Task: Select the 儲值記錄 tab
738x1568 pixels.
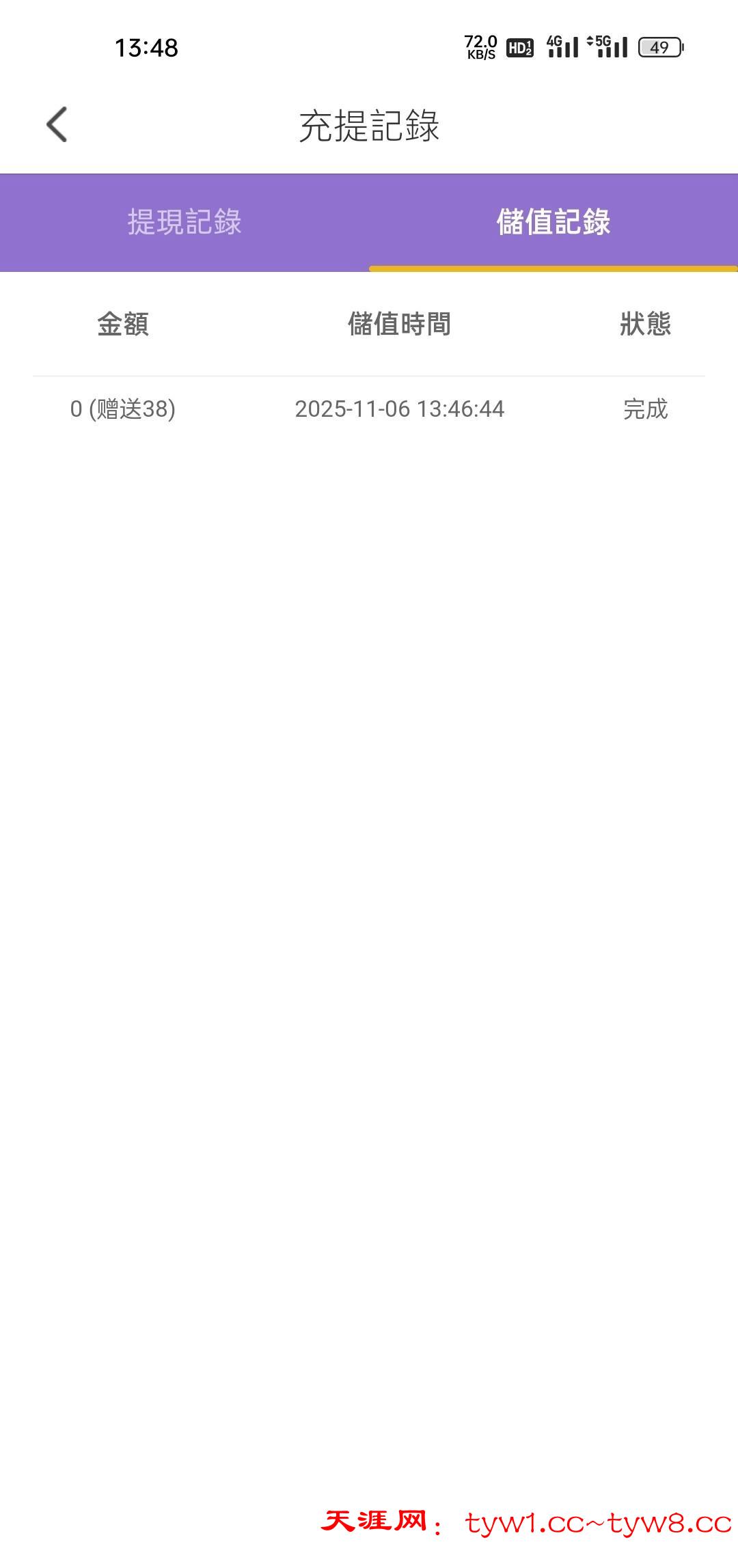Action: (x=553, y=222)
